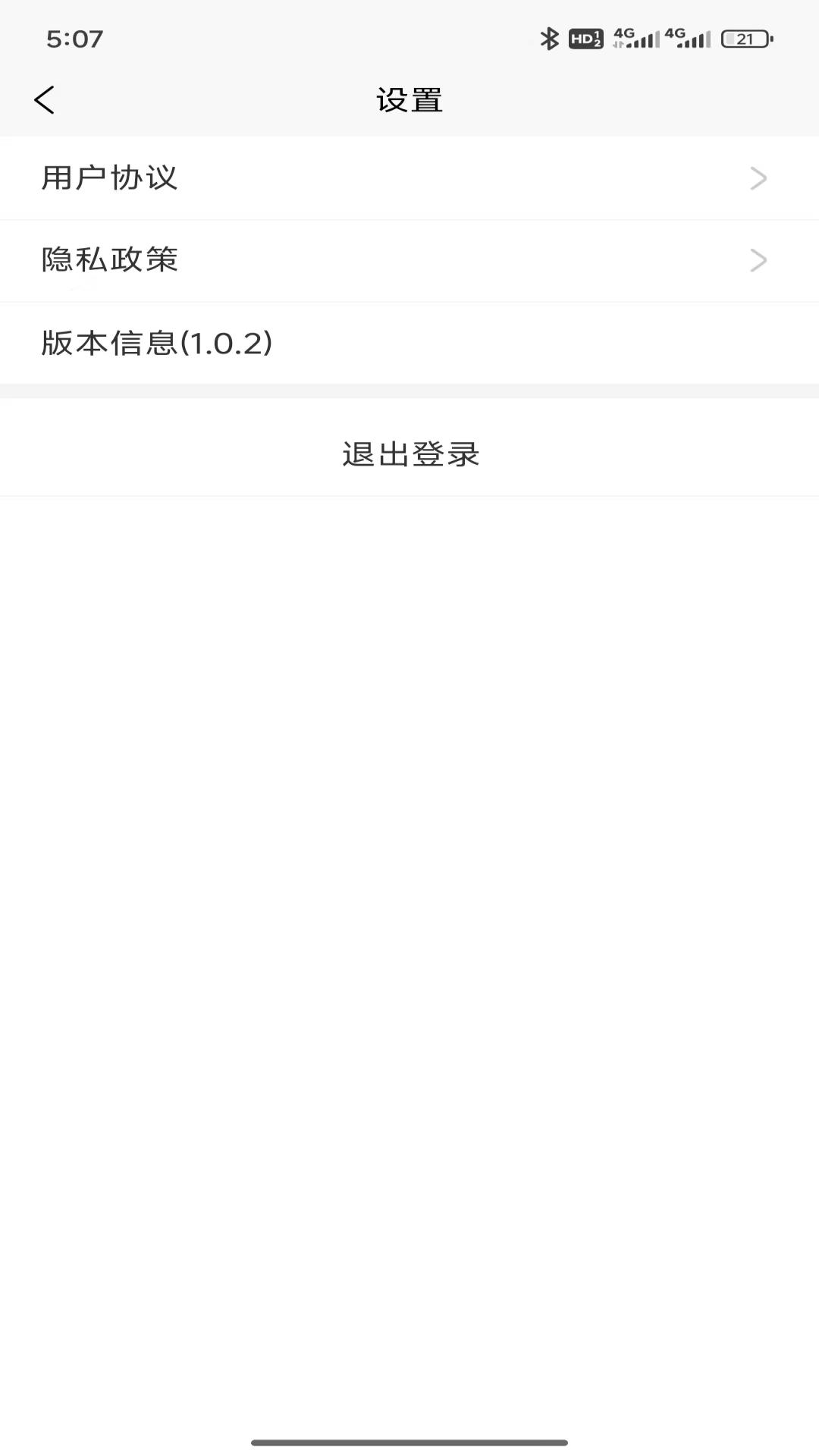Tap the 退出登录 button to log out
This screenshot has height=1456, width=819.
coord(409,454)
